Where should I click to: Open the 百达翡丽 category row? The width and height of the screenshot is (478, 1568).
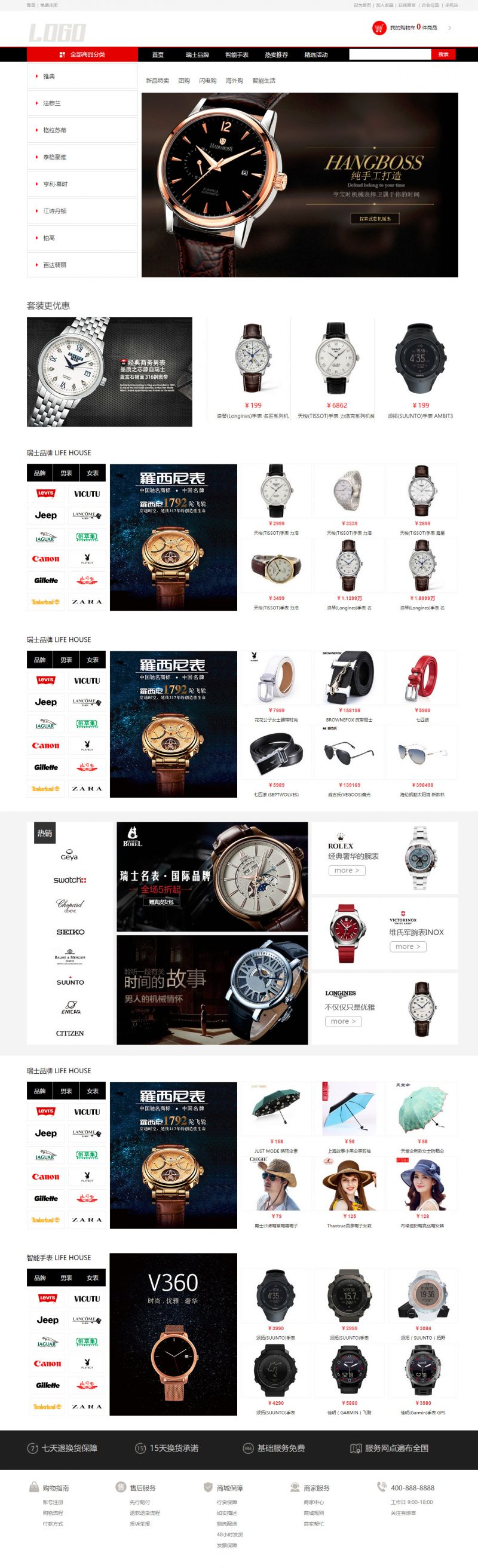pos(55,265)
